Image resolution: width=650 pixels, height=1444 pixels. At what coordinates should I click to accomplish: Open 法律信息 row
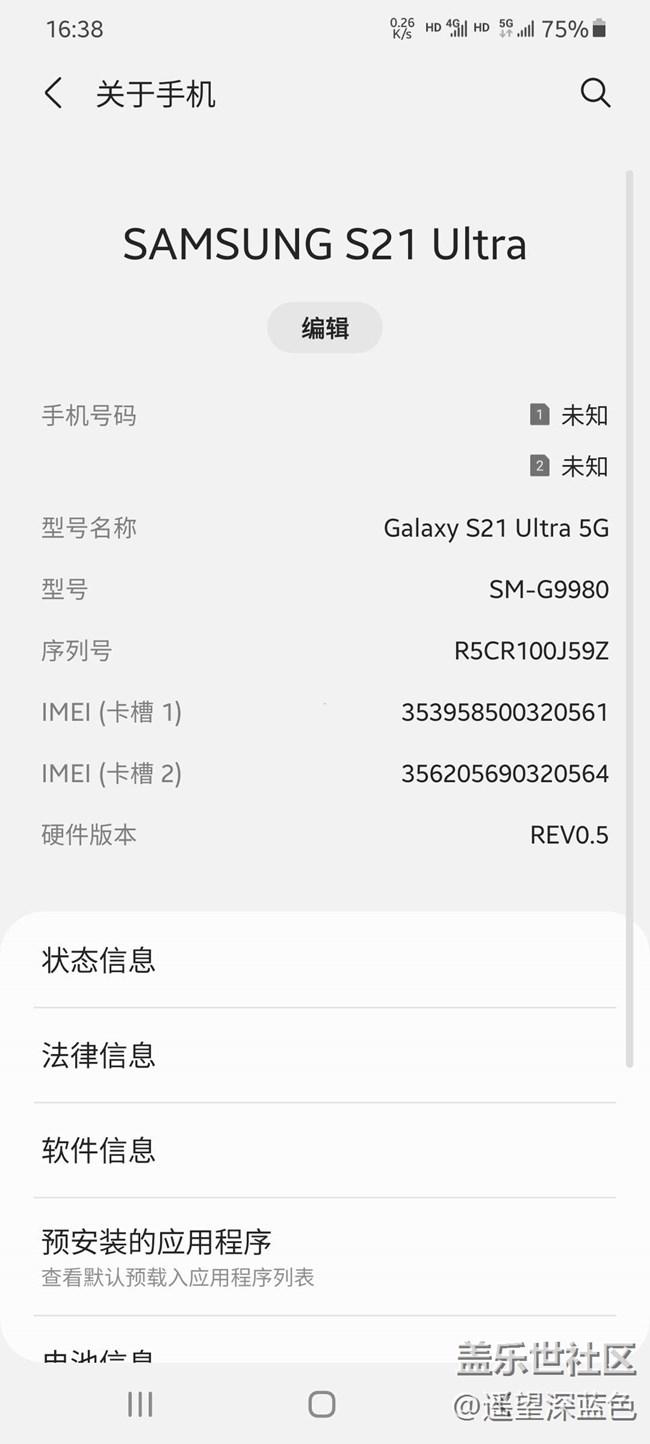(x=325, y=1055)
